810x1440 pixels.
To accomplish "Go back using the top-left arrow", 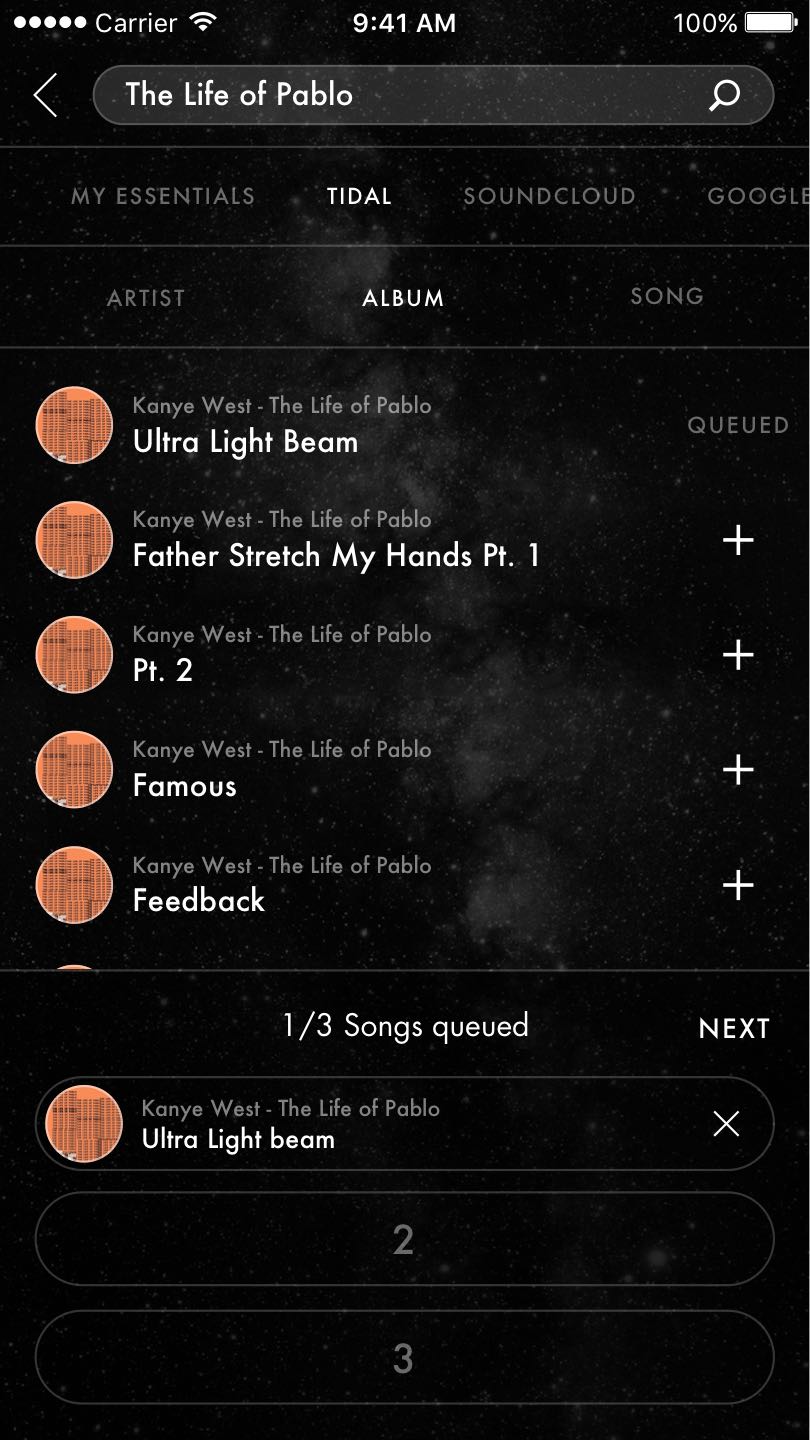I will 45,95.
